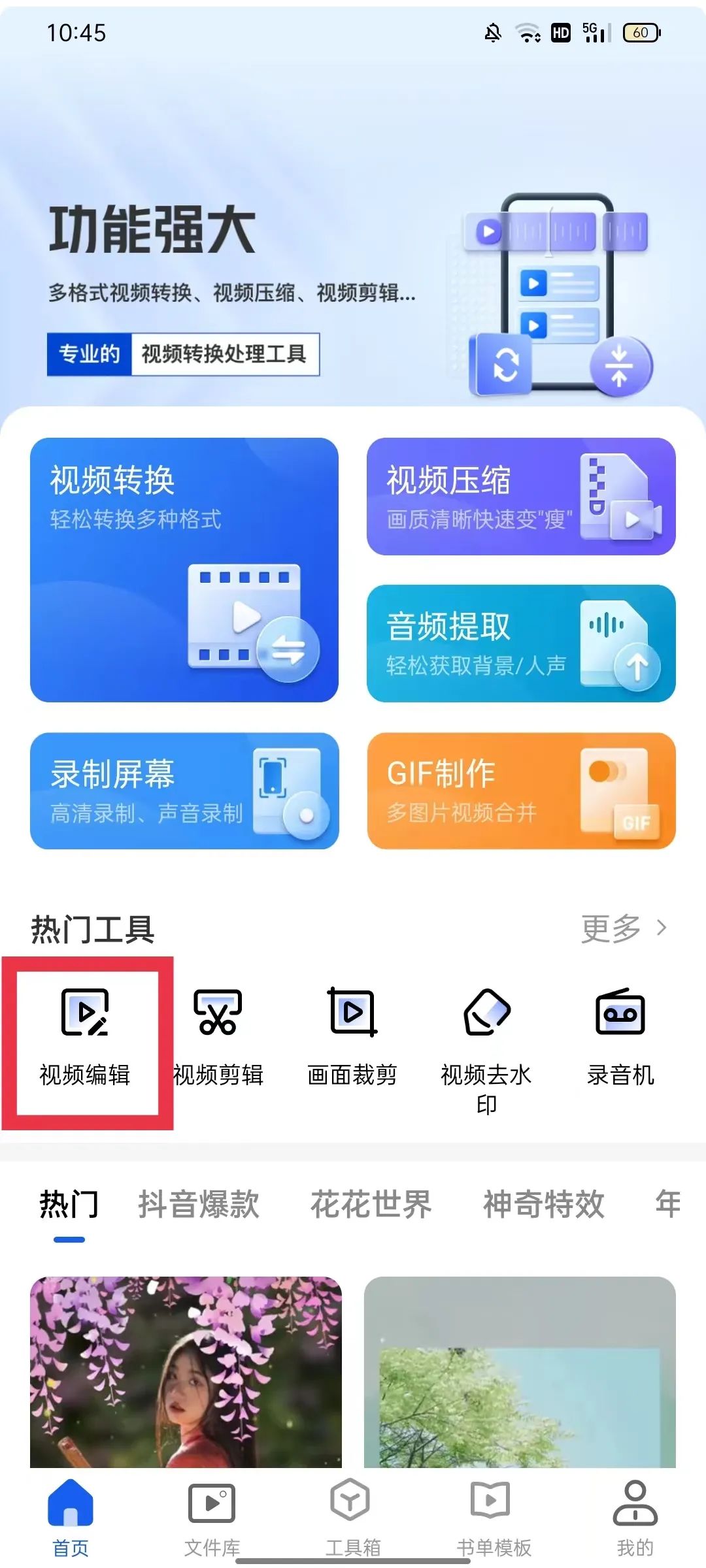Open the 视频去水印 tool
This screenshot has width=706, height=1568.
[x=486, y=1045]
